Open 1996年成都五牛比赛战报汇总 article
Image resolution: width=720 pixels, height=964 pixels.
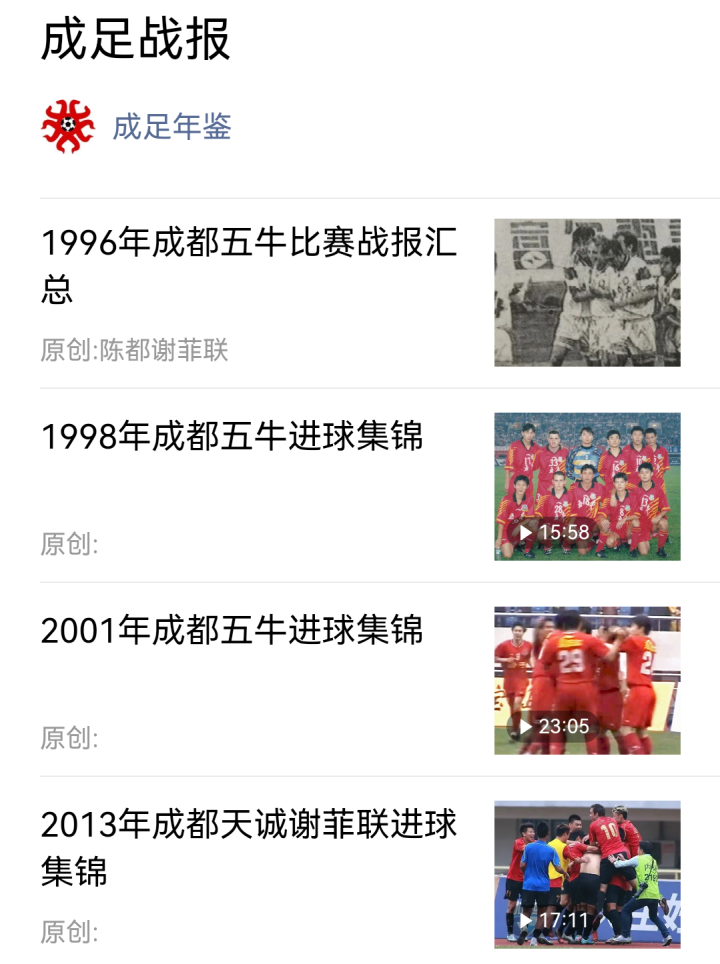click(248, 266)
